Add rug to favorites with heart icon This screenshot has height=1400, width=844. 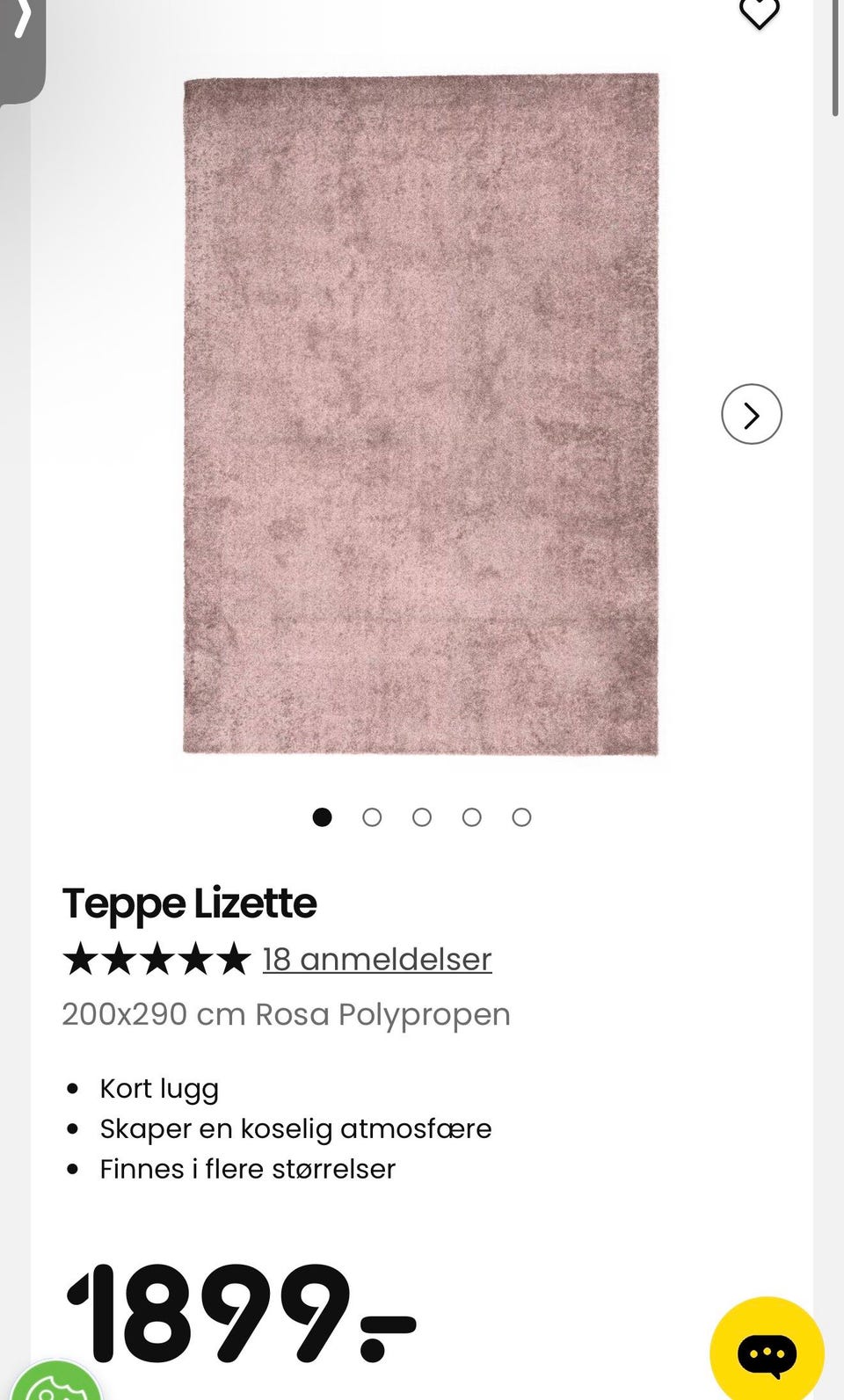coord(759,12)
